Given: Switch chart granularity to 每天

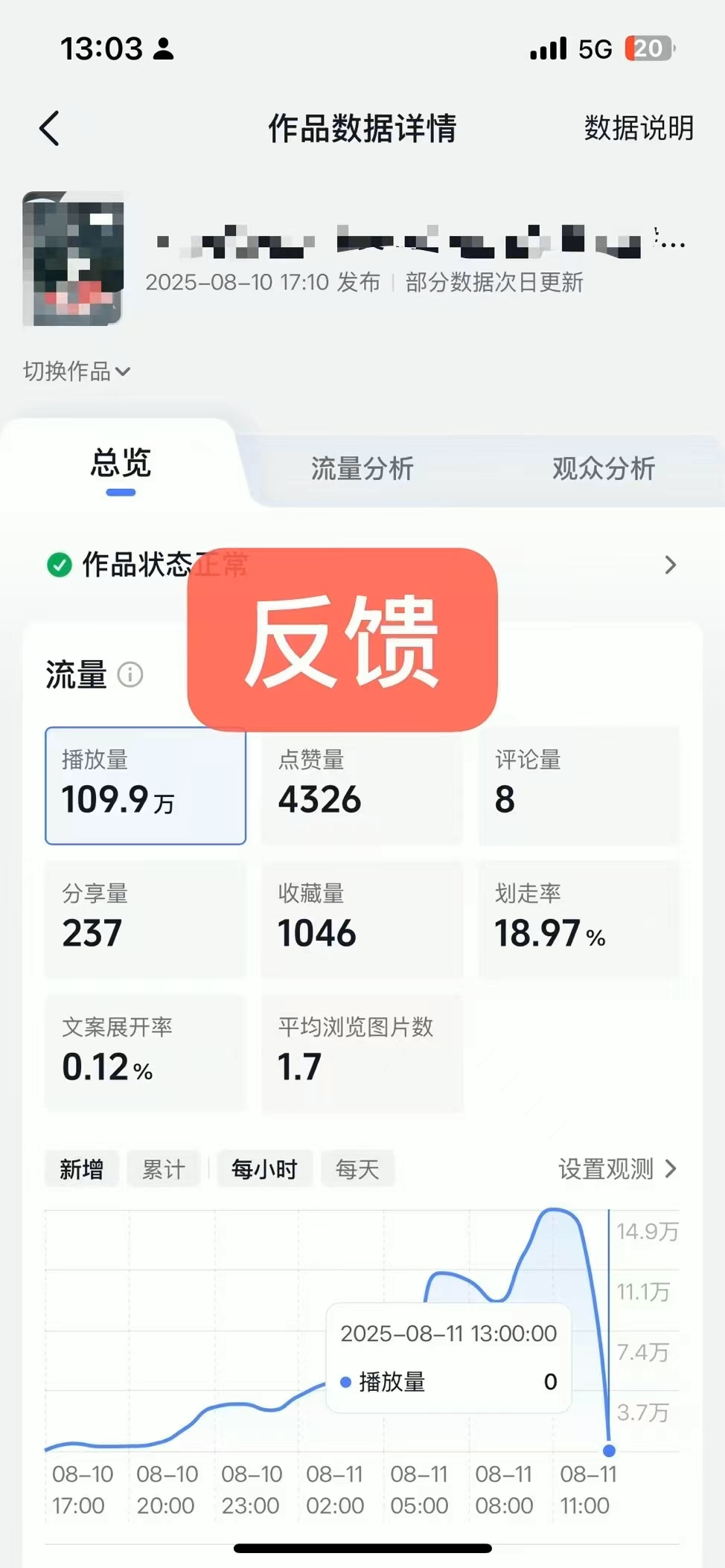Looking at the screenshot, I should coord(357,1169).
